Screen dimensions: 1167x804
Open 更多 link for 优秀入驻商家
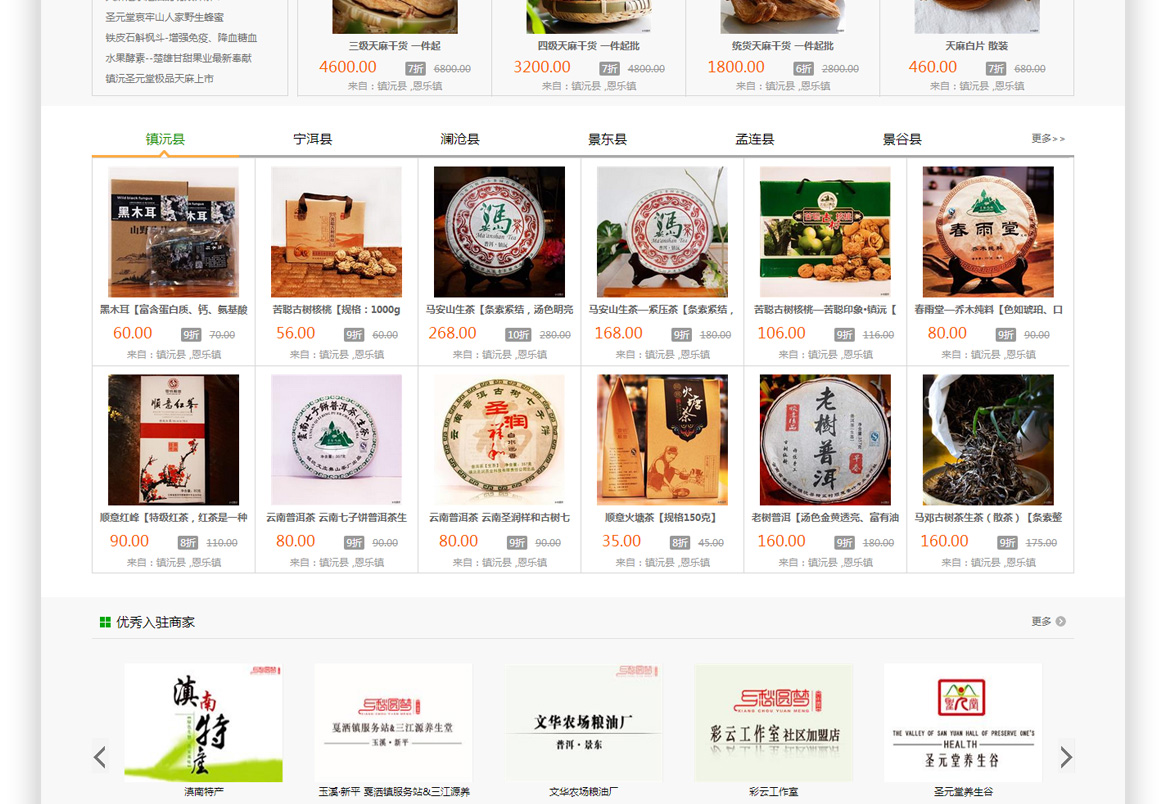(1048, 622)
